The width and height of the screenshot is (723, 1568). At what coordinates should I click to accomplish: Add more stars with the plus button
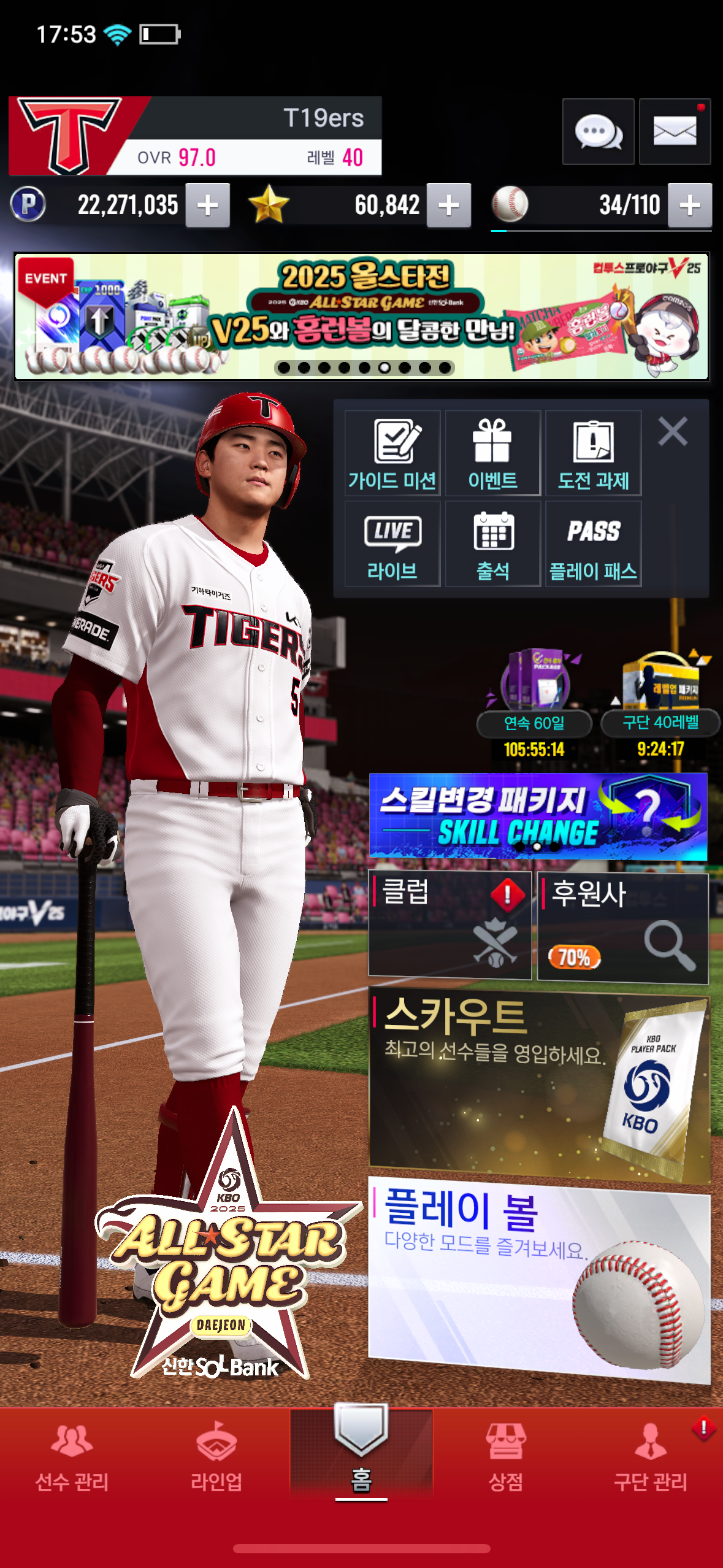tap(449, 206)
